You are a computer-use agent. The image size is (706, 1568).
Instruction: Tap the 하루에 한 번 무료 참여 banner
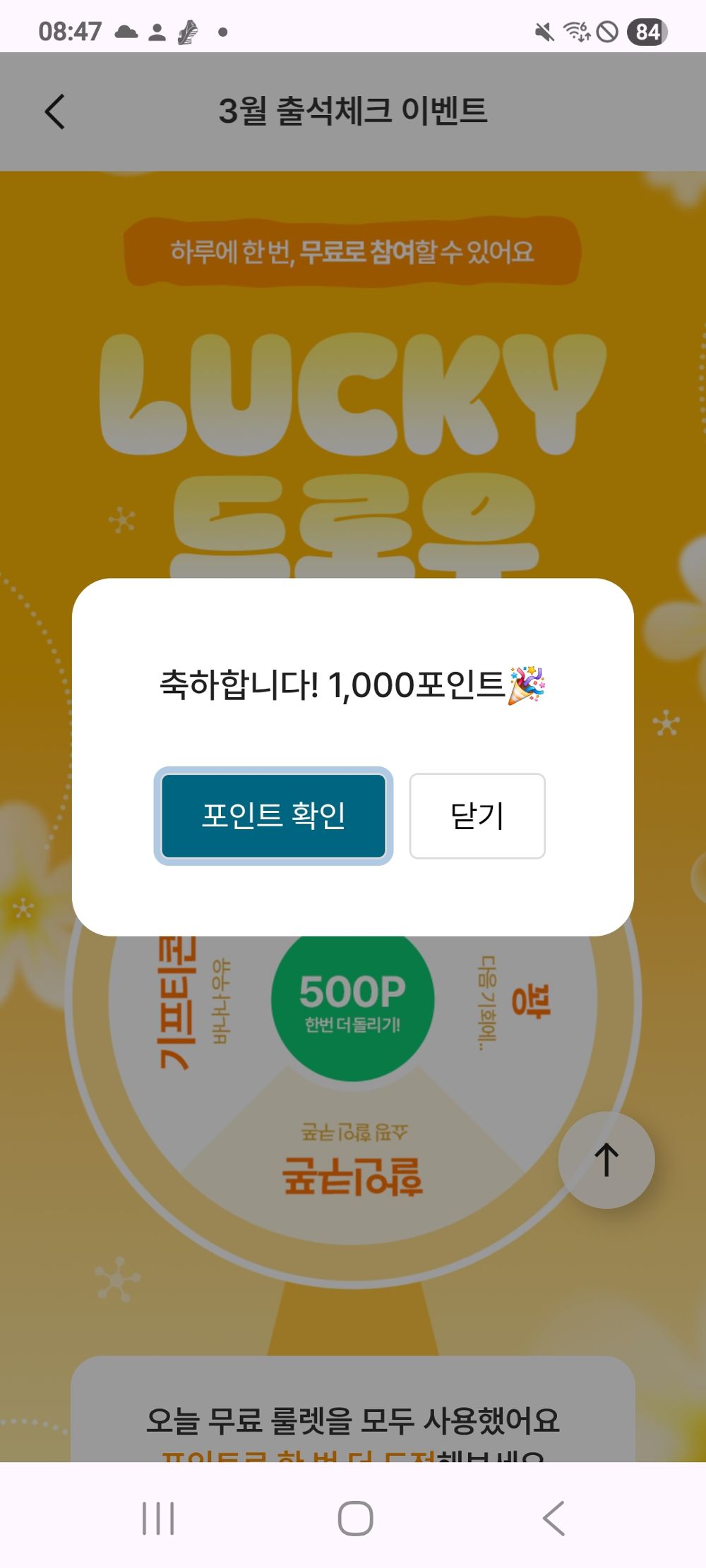click(353, 252)
